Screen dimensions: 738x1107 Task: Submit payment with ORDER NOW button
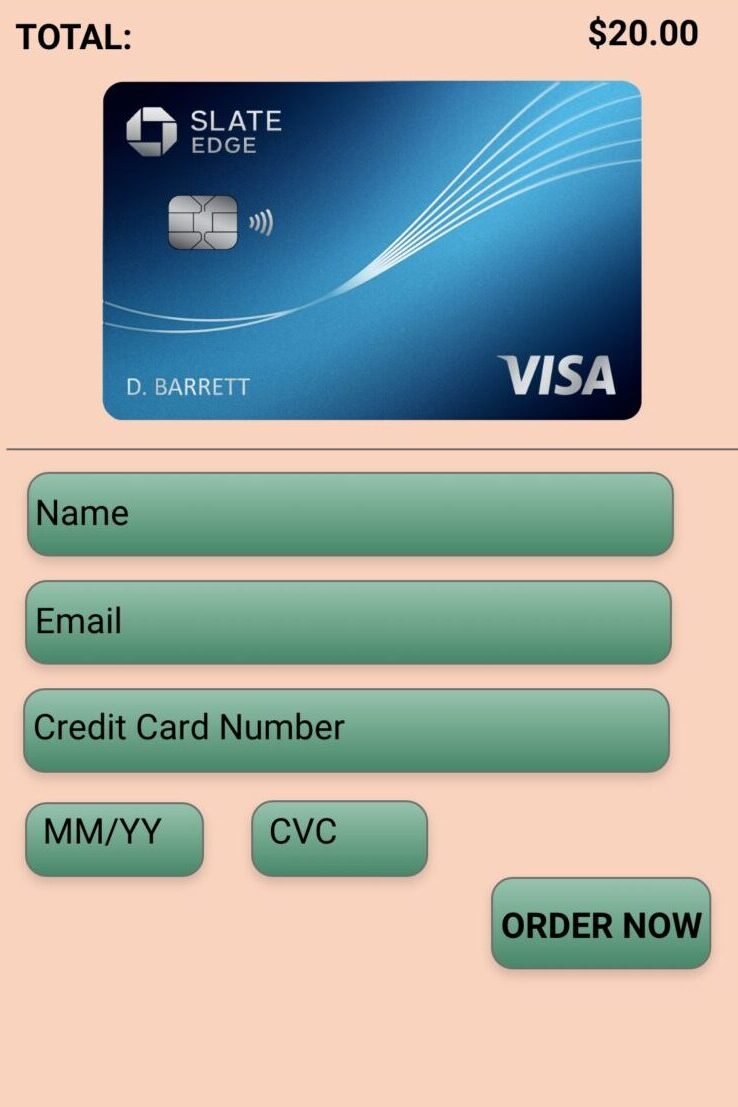coord(601,924)
